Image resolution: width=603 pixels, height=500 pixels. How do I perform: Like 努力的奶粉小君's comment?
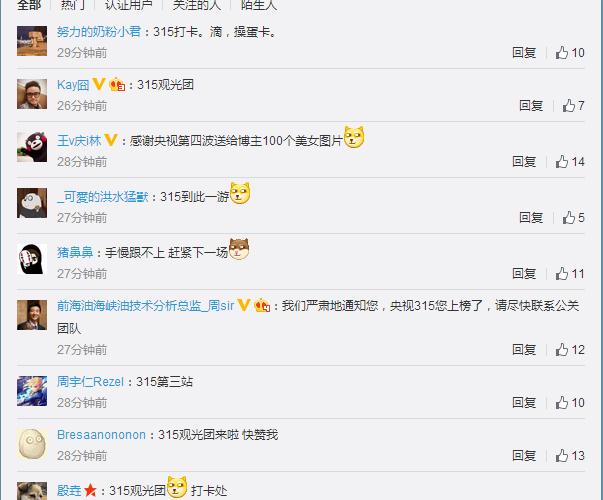click(x=570, y=52)
